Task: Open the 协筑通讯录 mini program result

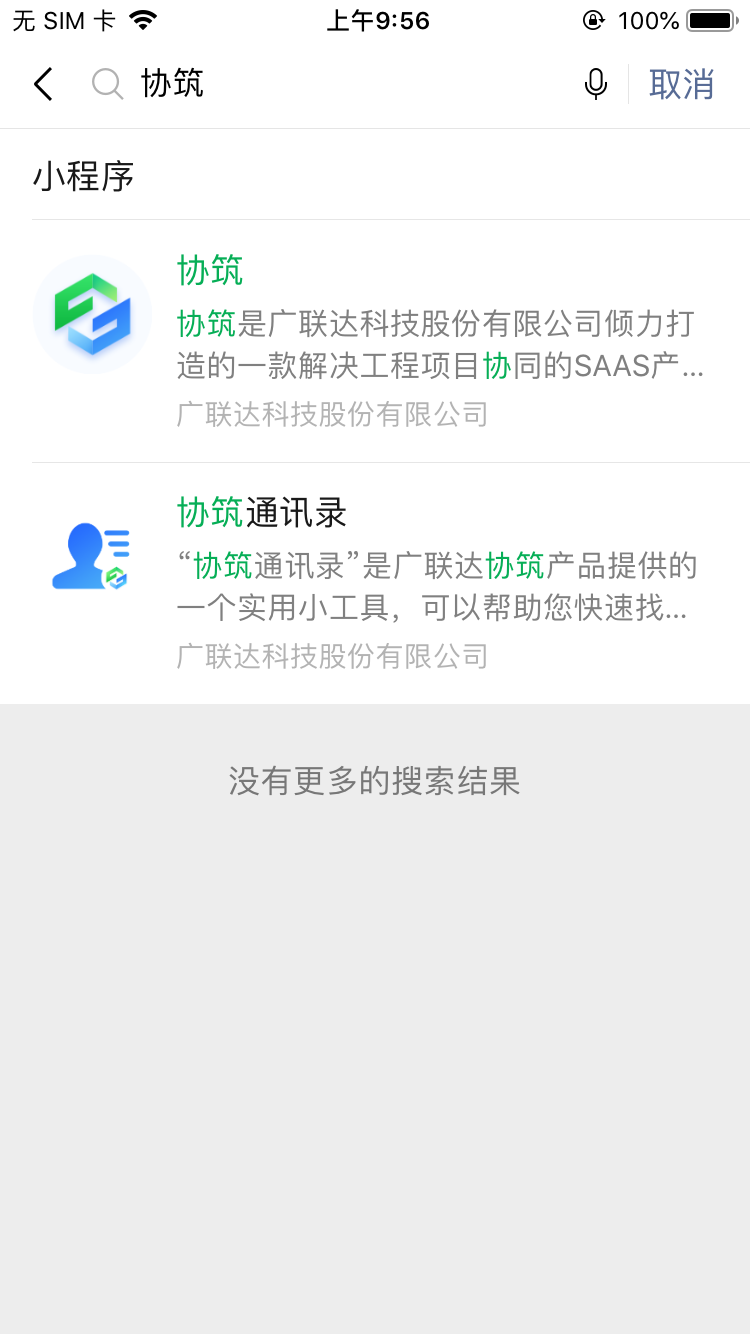Action: tap(390, 583)
